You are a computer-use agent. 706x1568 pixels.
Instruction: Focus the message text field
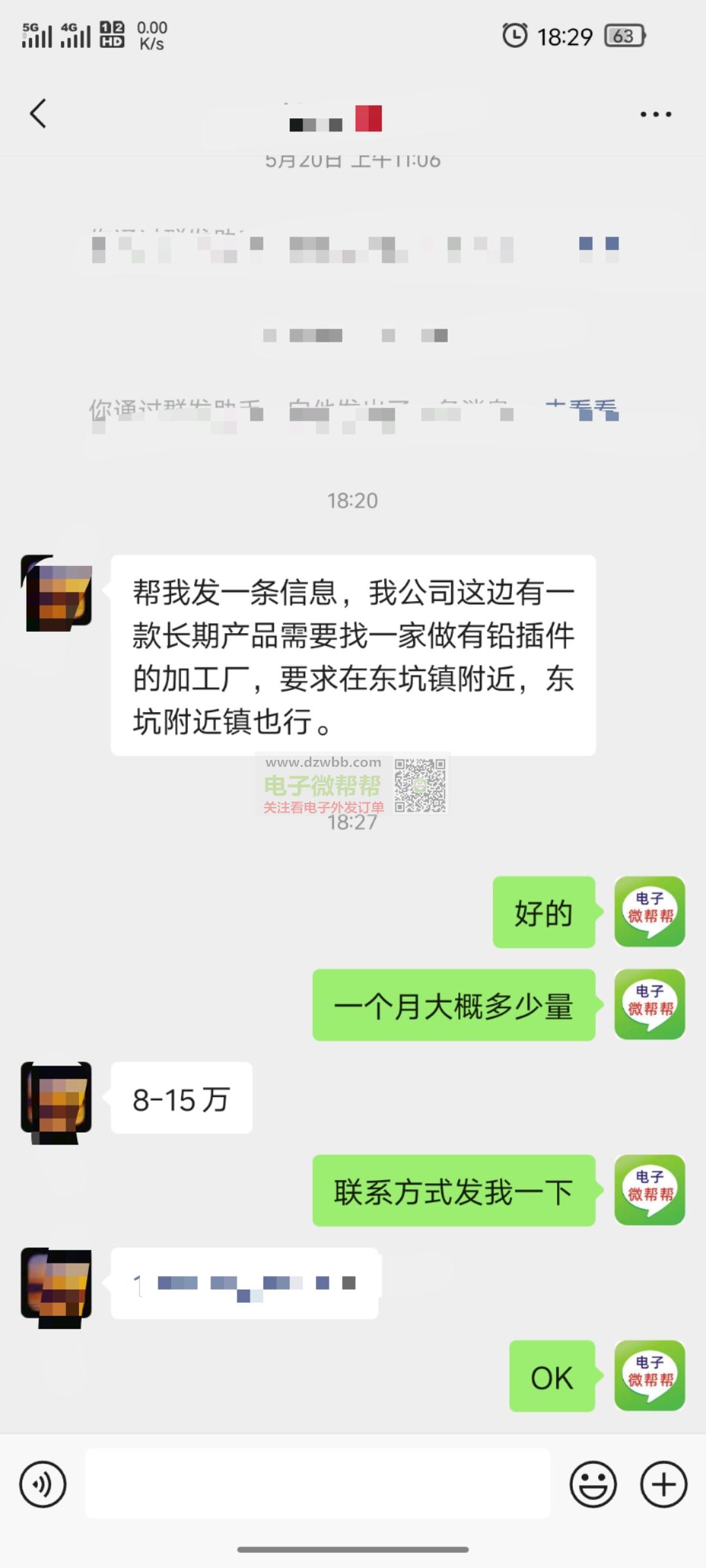(x=318, y=1484)
